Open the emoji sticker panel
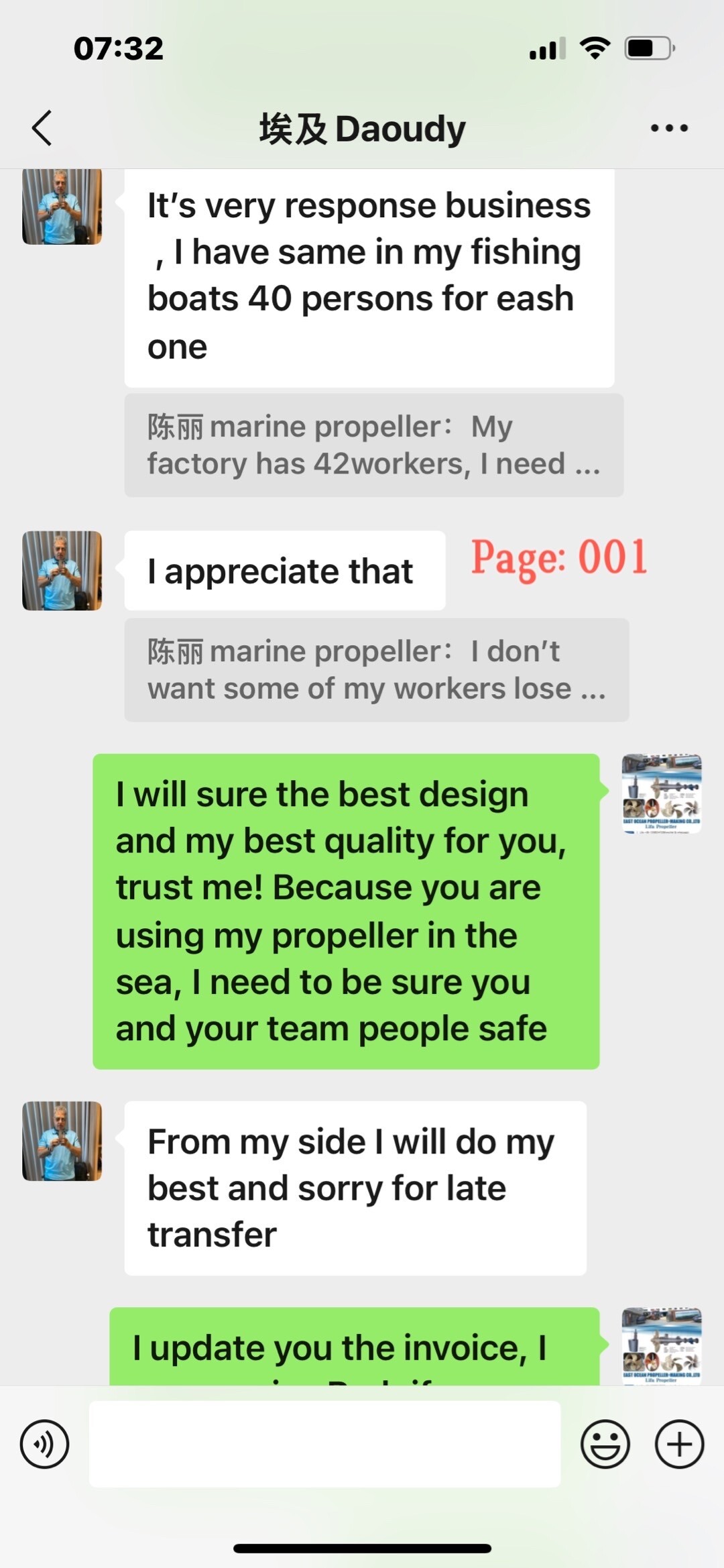Screen dimensions: 724x1568 click(605, 1444)
